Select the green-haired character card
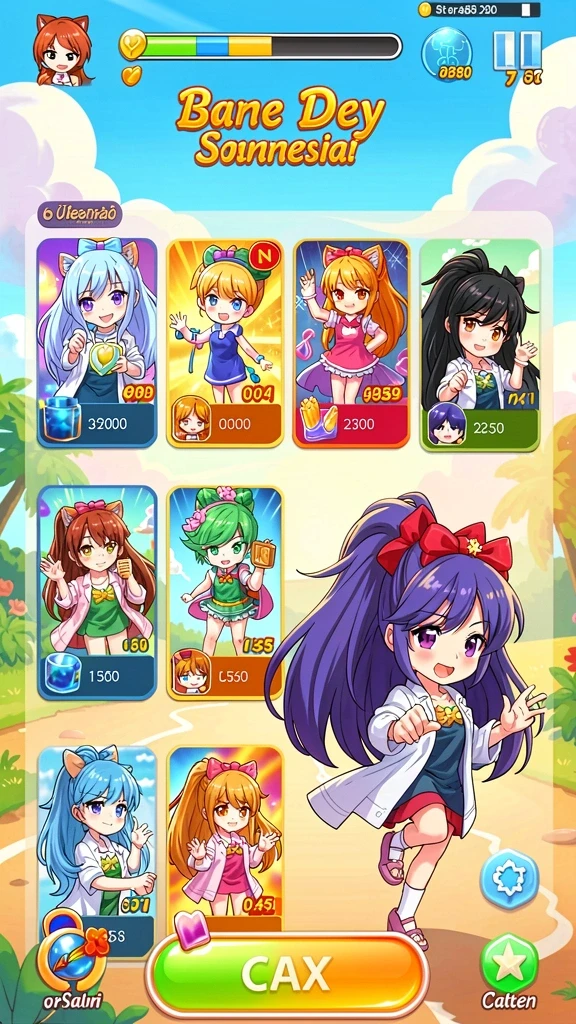 (x=225, y=592)
